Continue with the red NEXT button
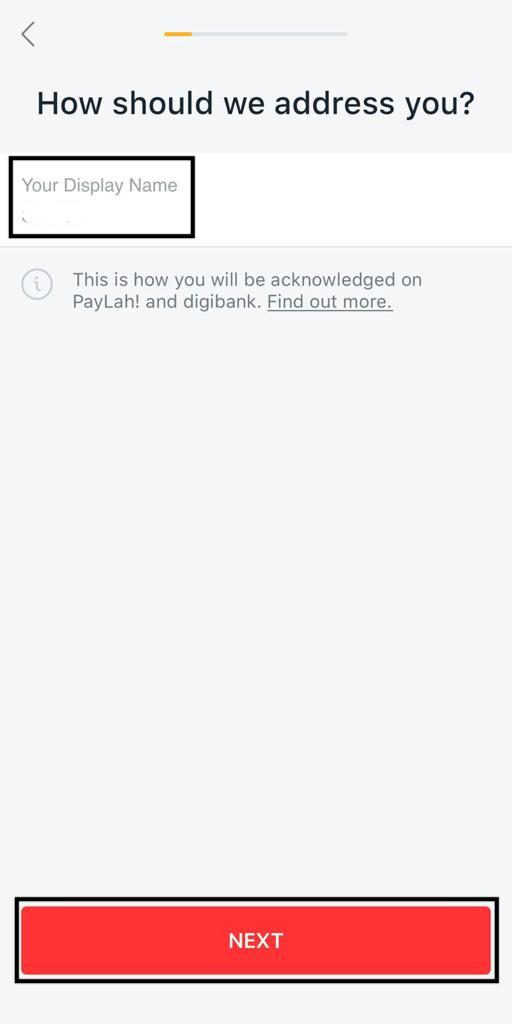This screenshot has height=1024, width=512. tap(256, 940)
